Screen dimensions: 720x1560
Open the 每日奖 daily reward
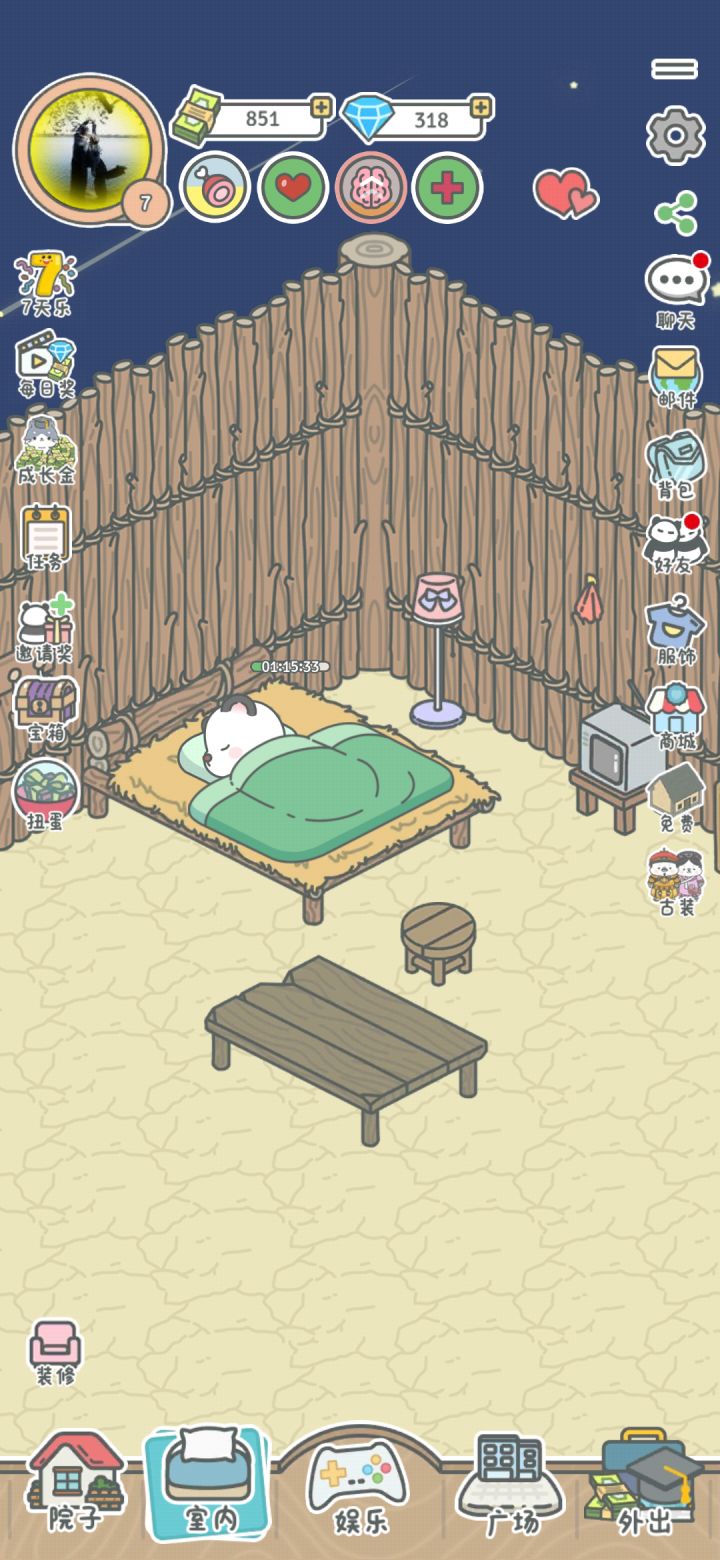pos(46,367)
